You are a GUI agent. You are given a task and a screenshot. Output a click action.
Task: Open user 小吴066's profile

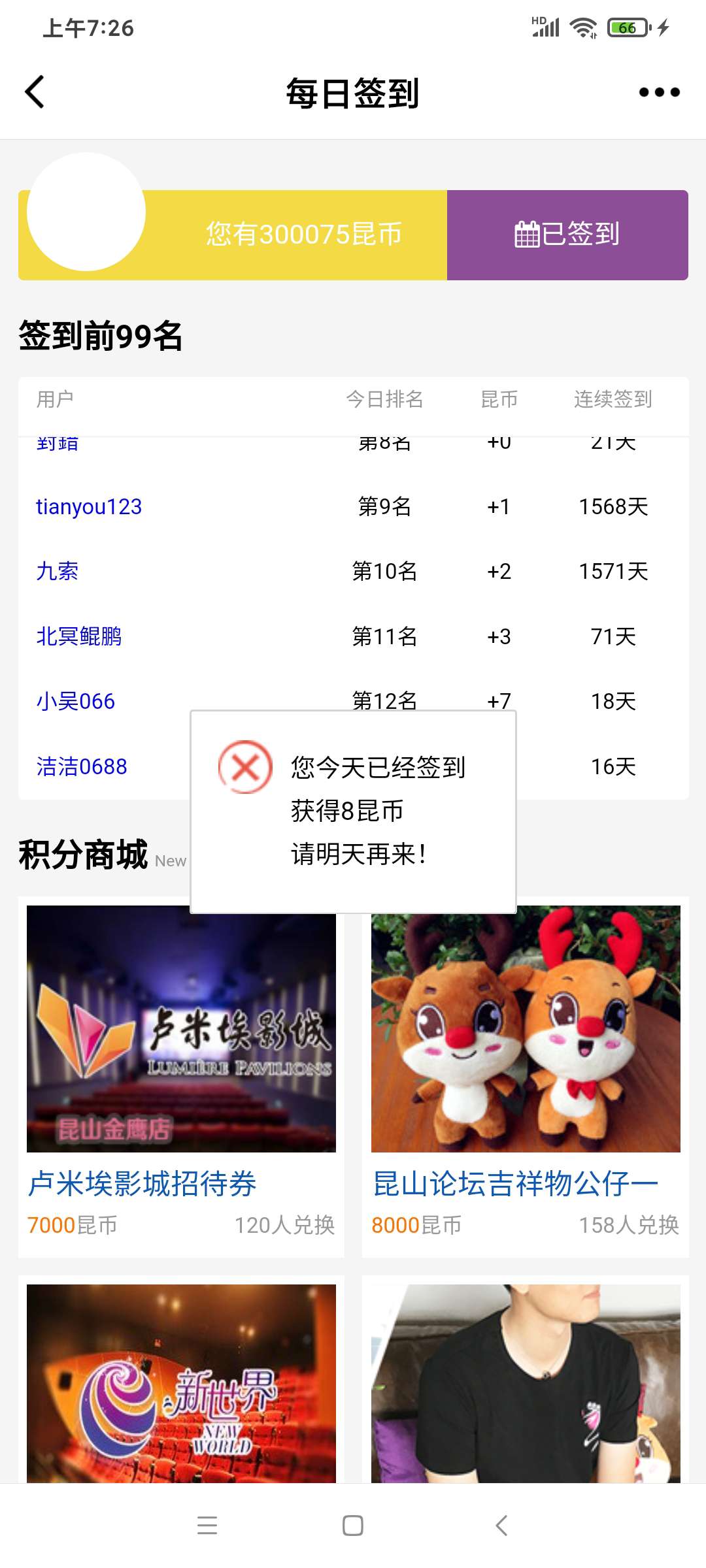[76, 702]
